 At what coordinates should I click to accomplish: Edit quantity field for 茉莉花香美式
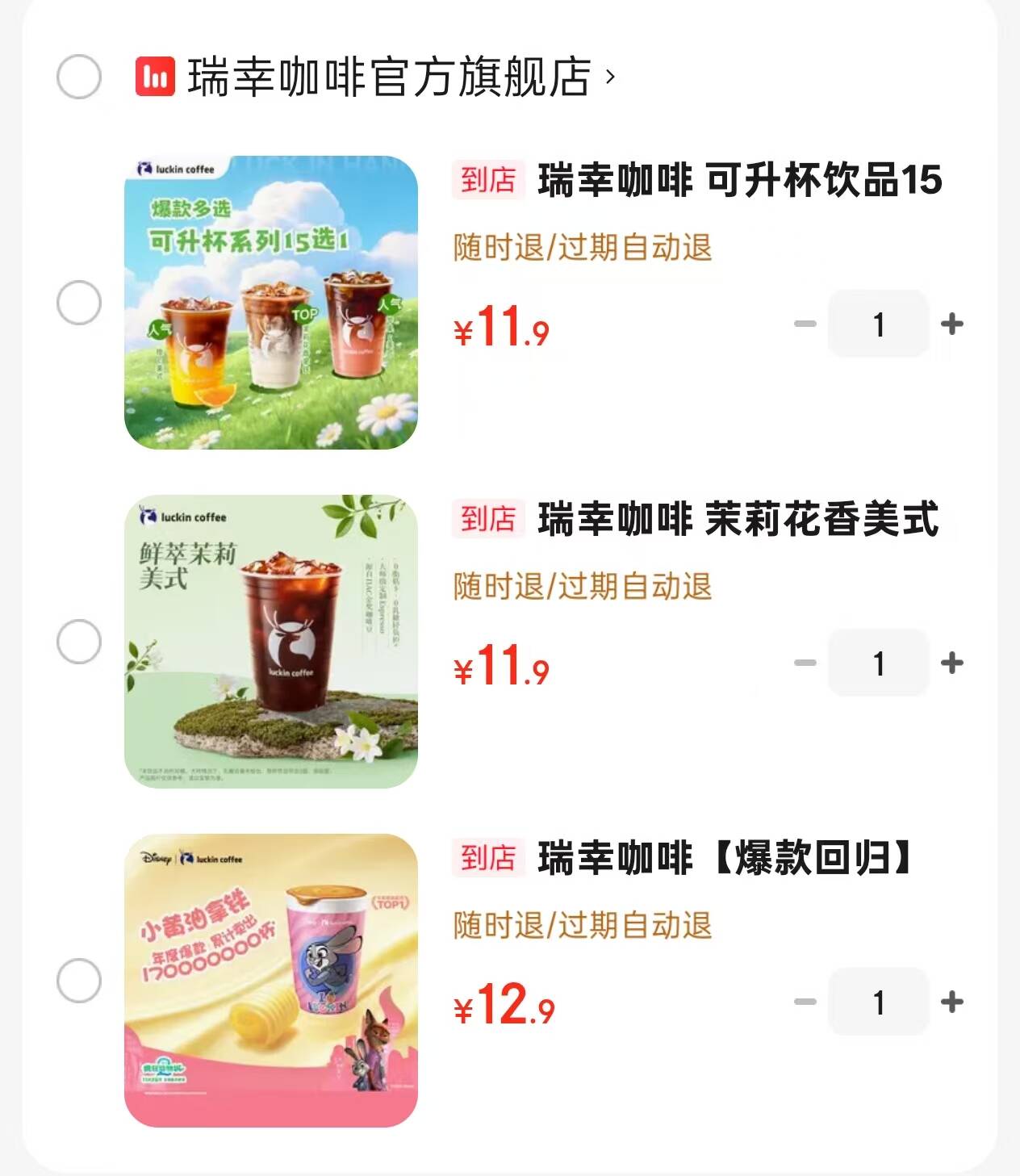(x=879, y=663)
